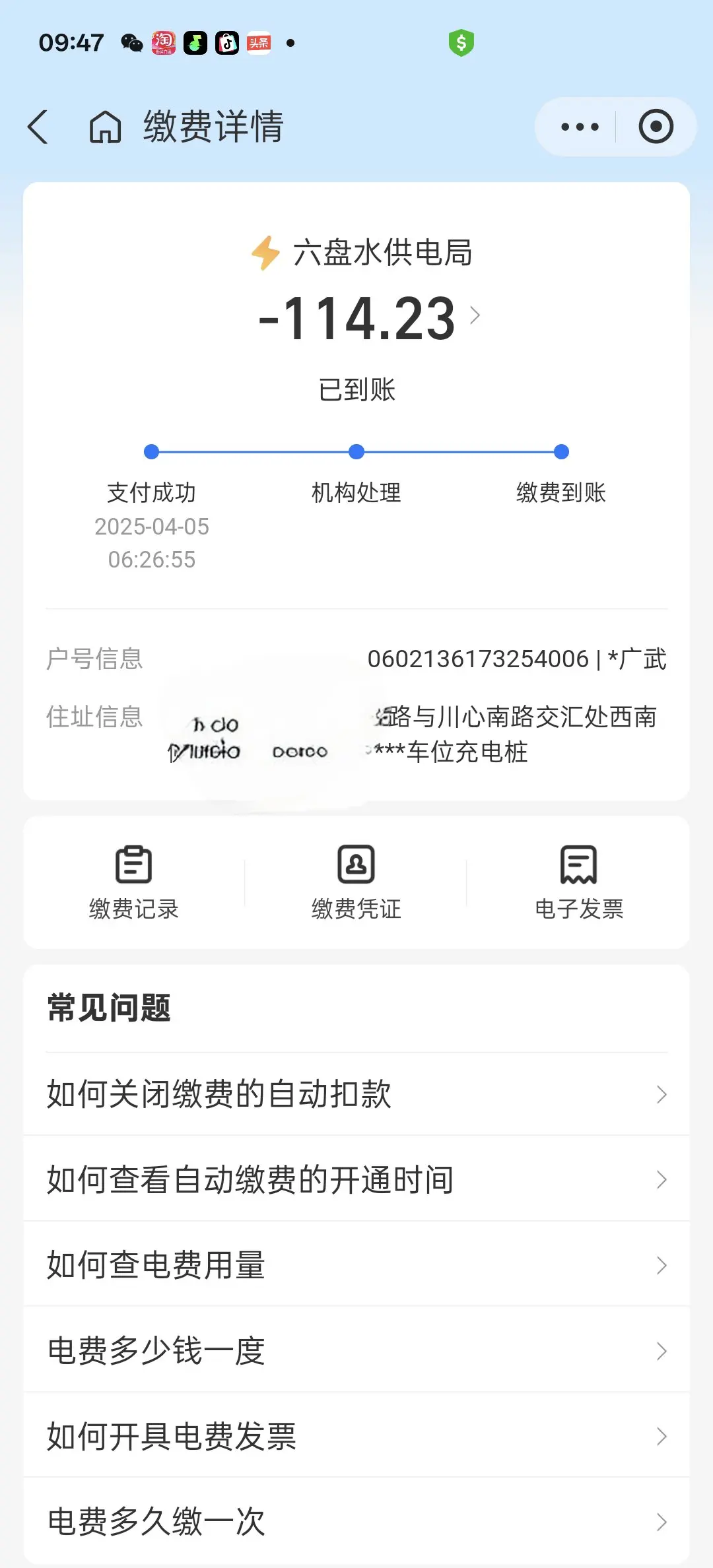Viewport: 713px width, 1568px height.
Task: Go back from 缴费详情 page
Action: 38,127
